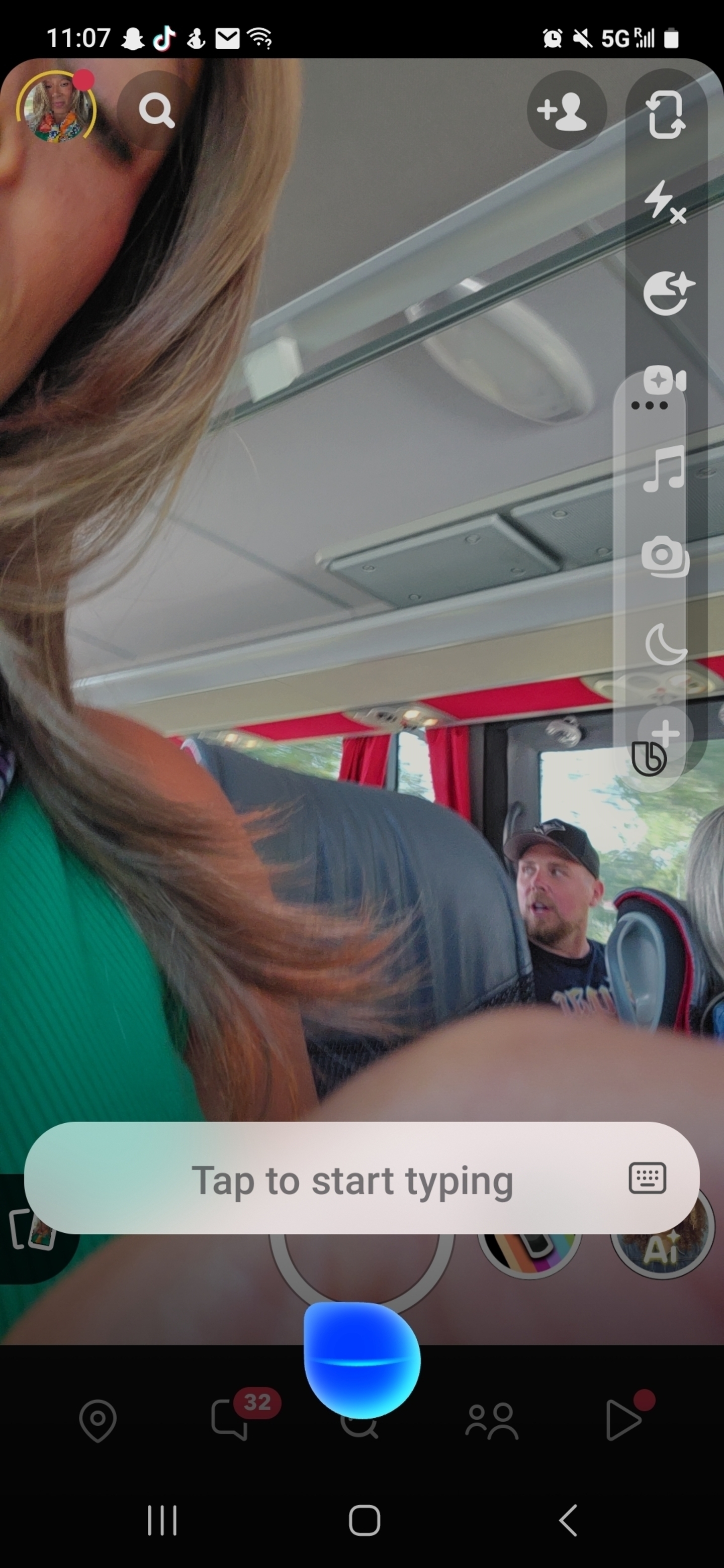Tap the add friend icon
Viewport: 724px width, 1568px height.
tap(566, 111)
